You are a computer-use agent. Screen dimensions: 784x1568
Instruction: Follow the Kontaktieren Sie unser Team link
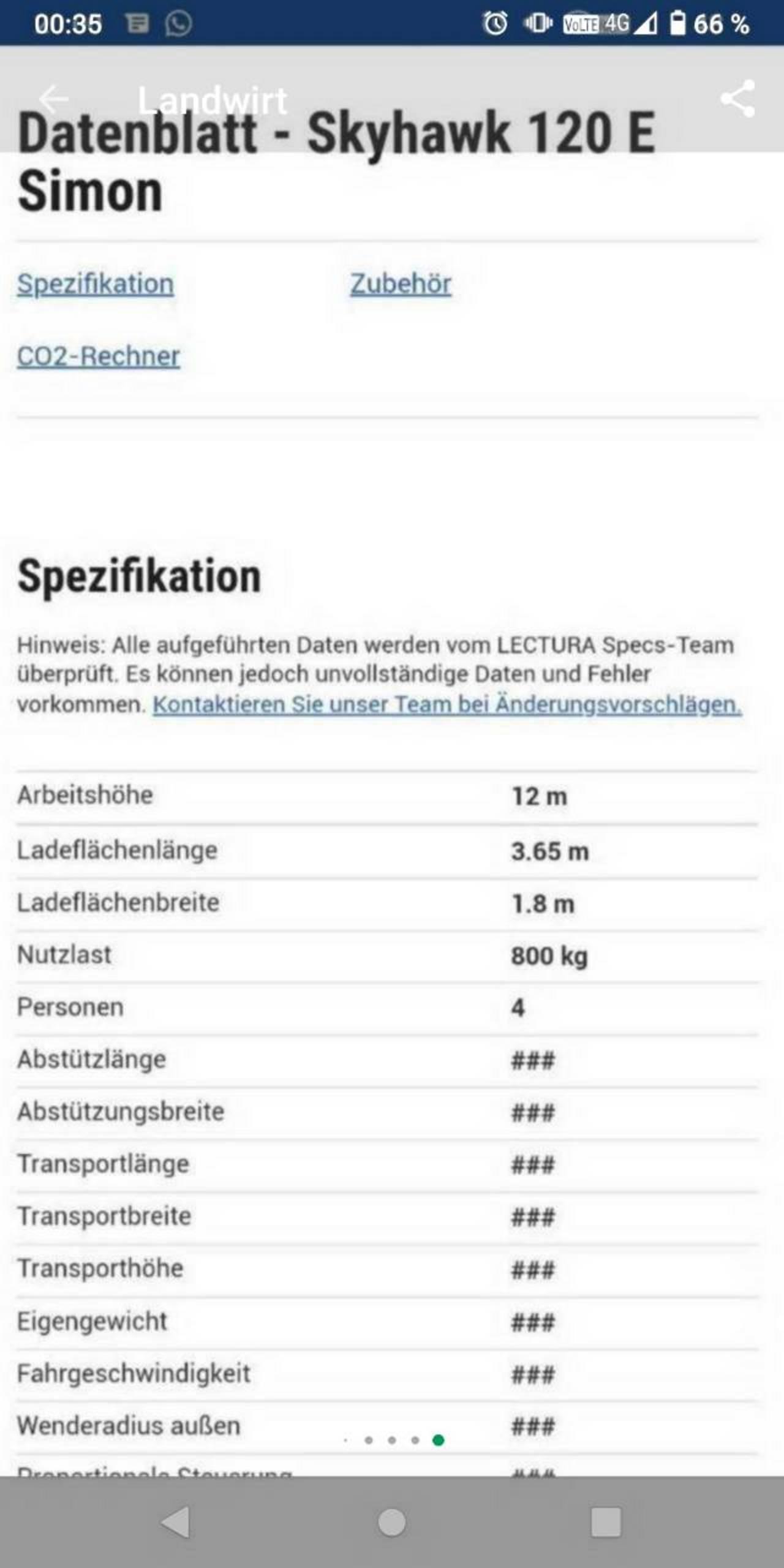coord(447,705)
